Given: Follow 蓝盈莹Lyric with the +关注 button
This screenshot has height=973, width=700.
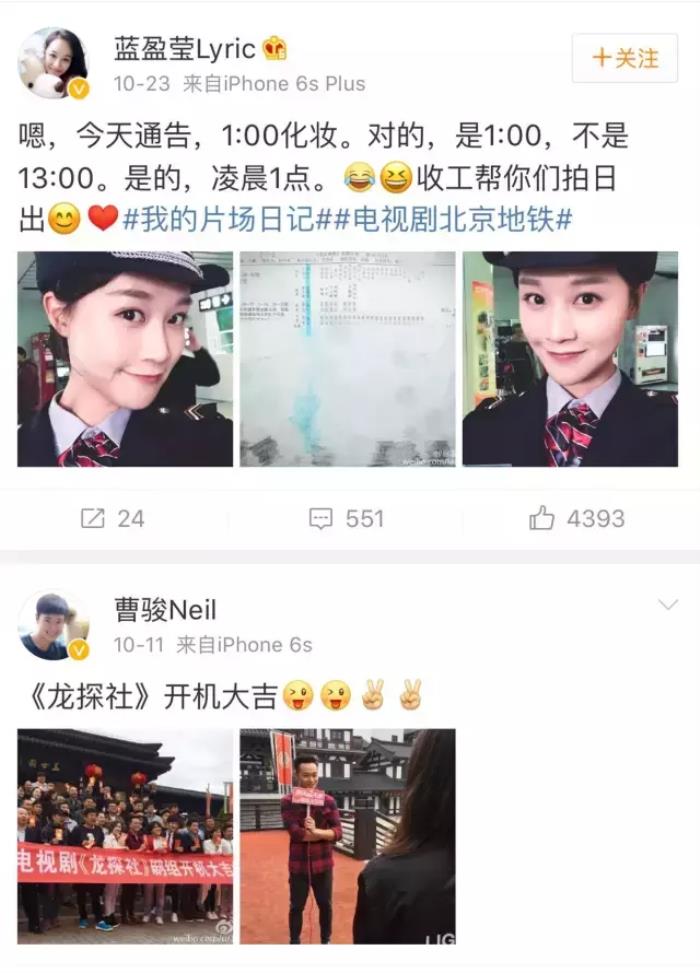Looking at the screenshot, I should click(x=625, y=58).
